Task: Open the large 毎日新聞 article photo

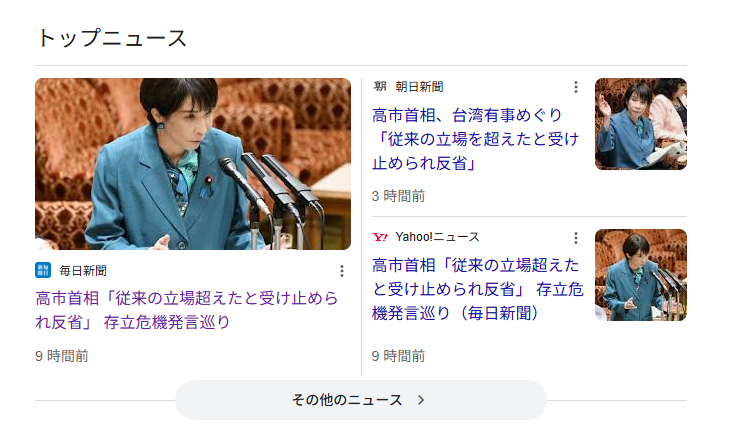Action: pos(193,164)
